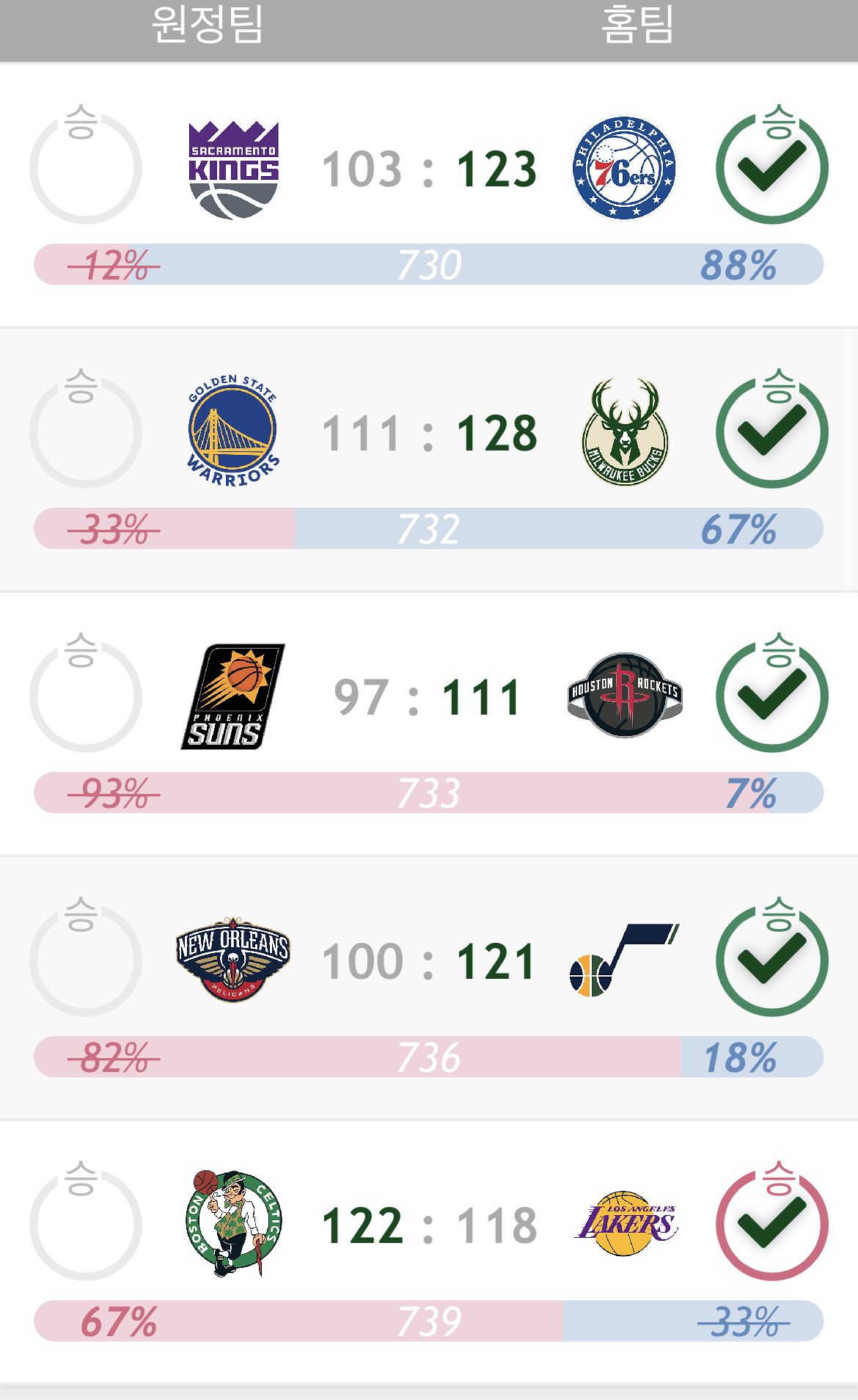The image size is (858, 1400).
Task: Pick New Orleans Pelicans away win circle
Action: point(86,960)
